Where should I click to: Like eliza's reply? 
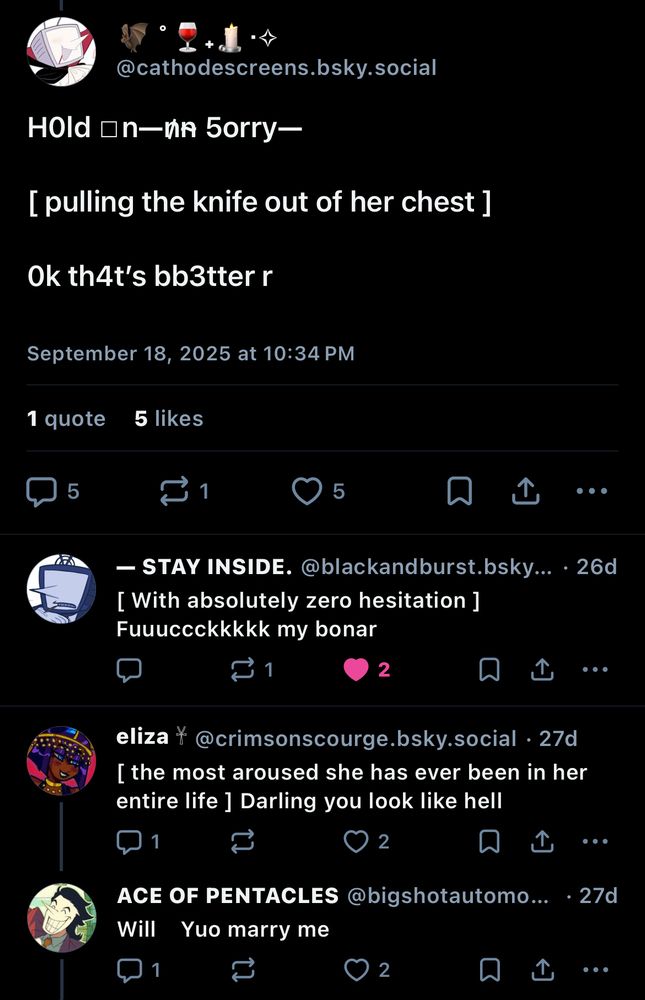click(356, 842)
